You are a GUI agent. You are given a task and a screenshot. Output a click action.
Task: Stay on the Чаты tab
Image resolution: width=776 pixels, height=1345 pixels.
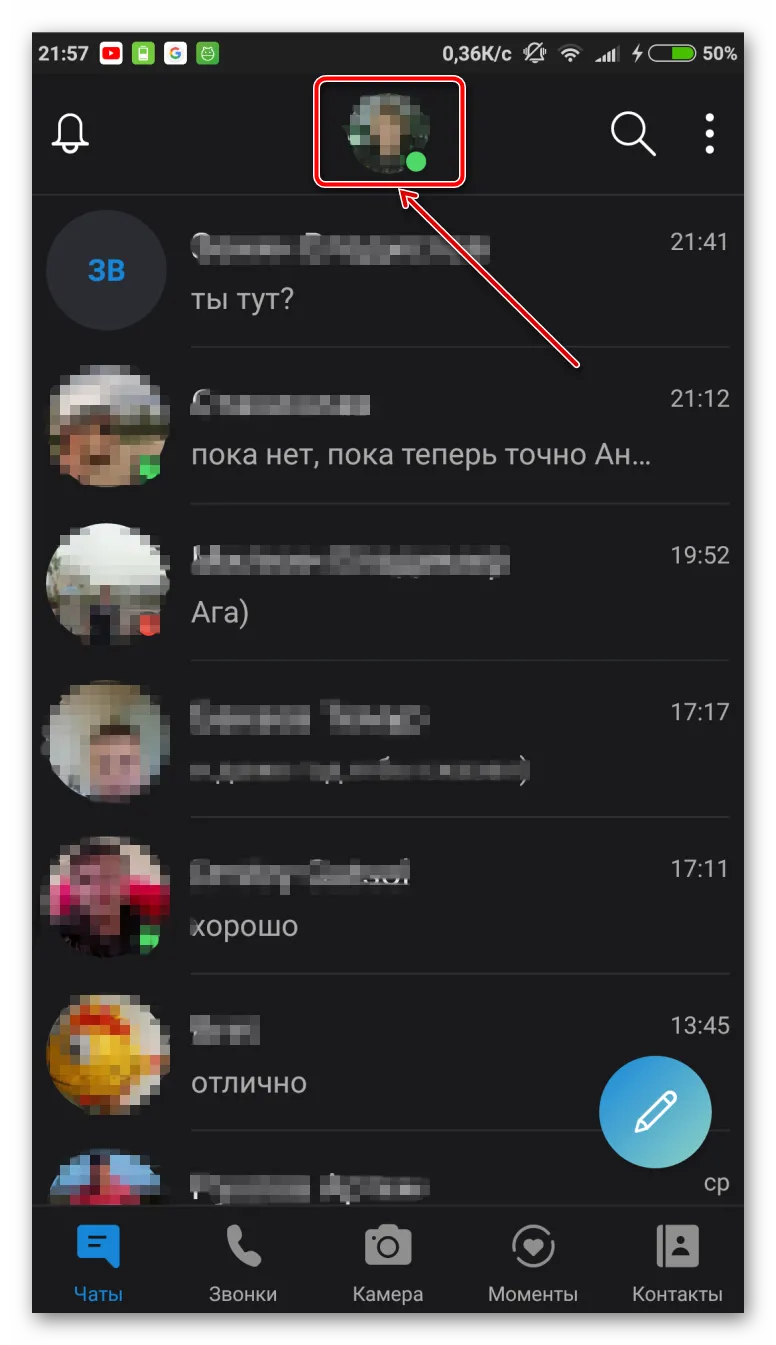click(x=98, y=1262)
